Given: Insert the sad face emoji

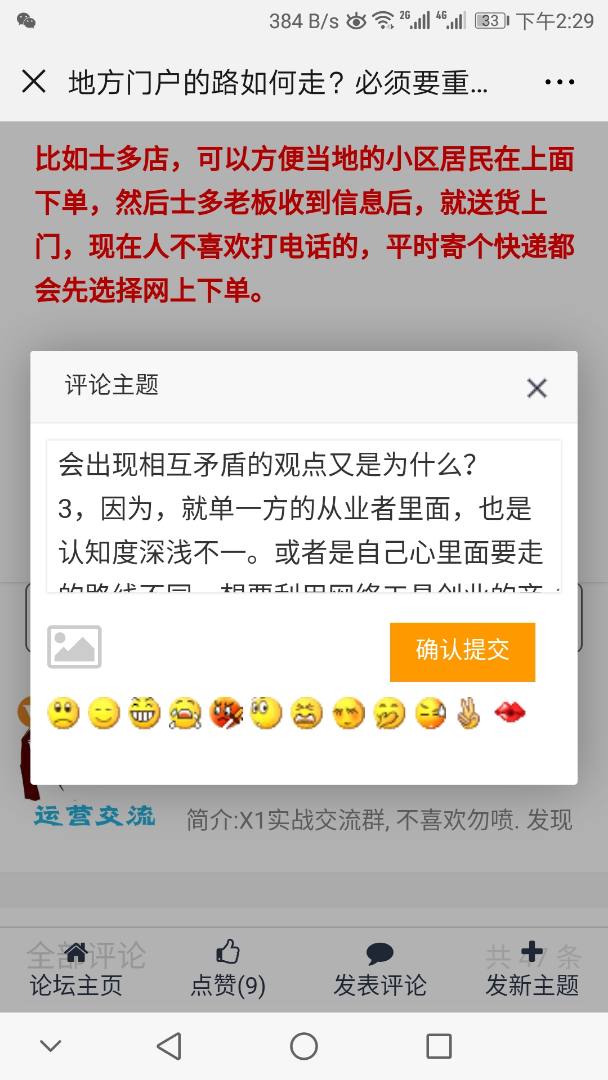Looking at the screenshot, I should (x=63, y=713).
